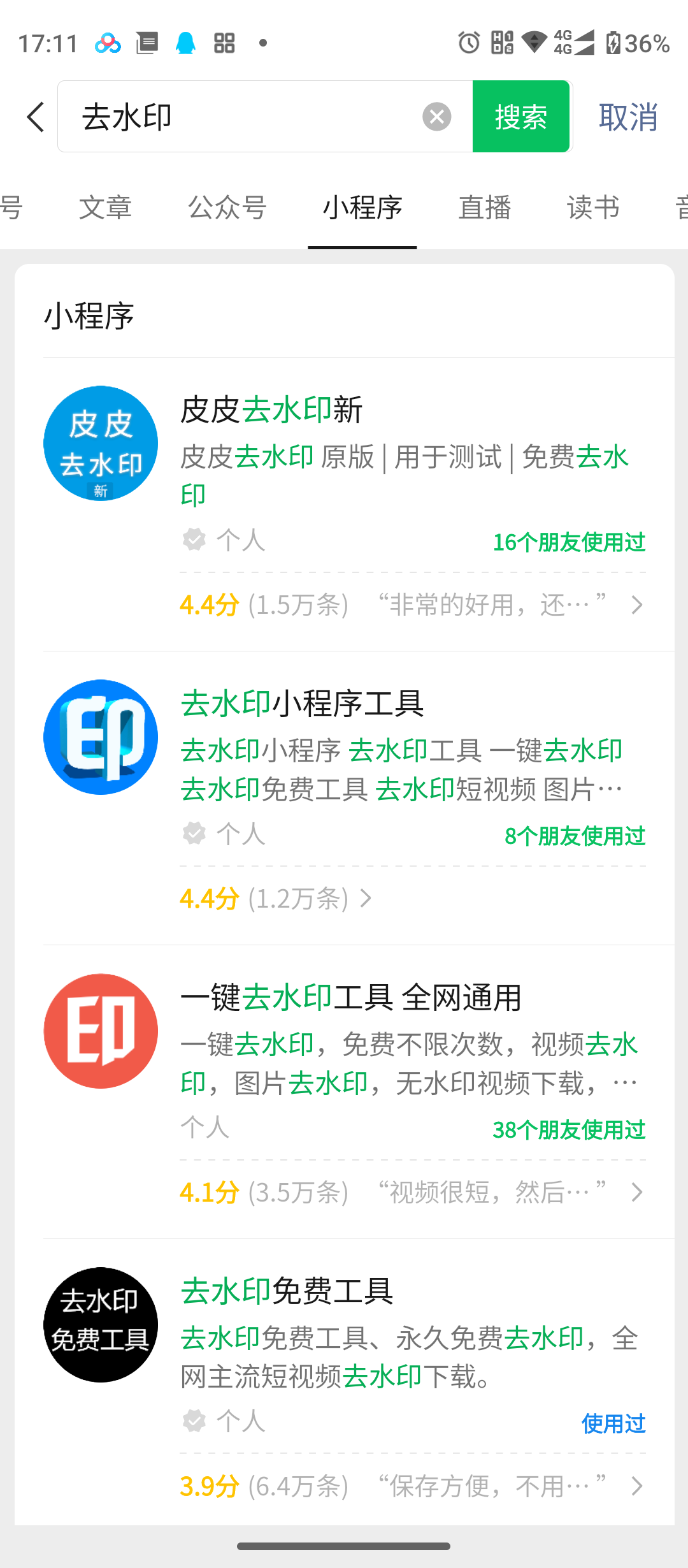Tap the green 搜索 button

(521, 117)
